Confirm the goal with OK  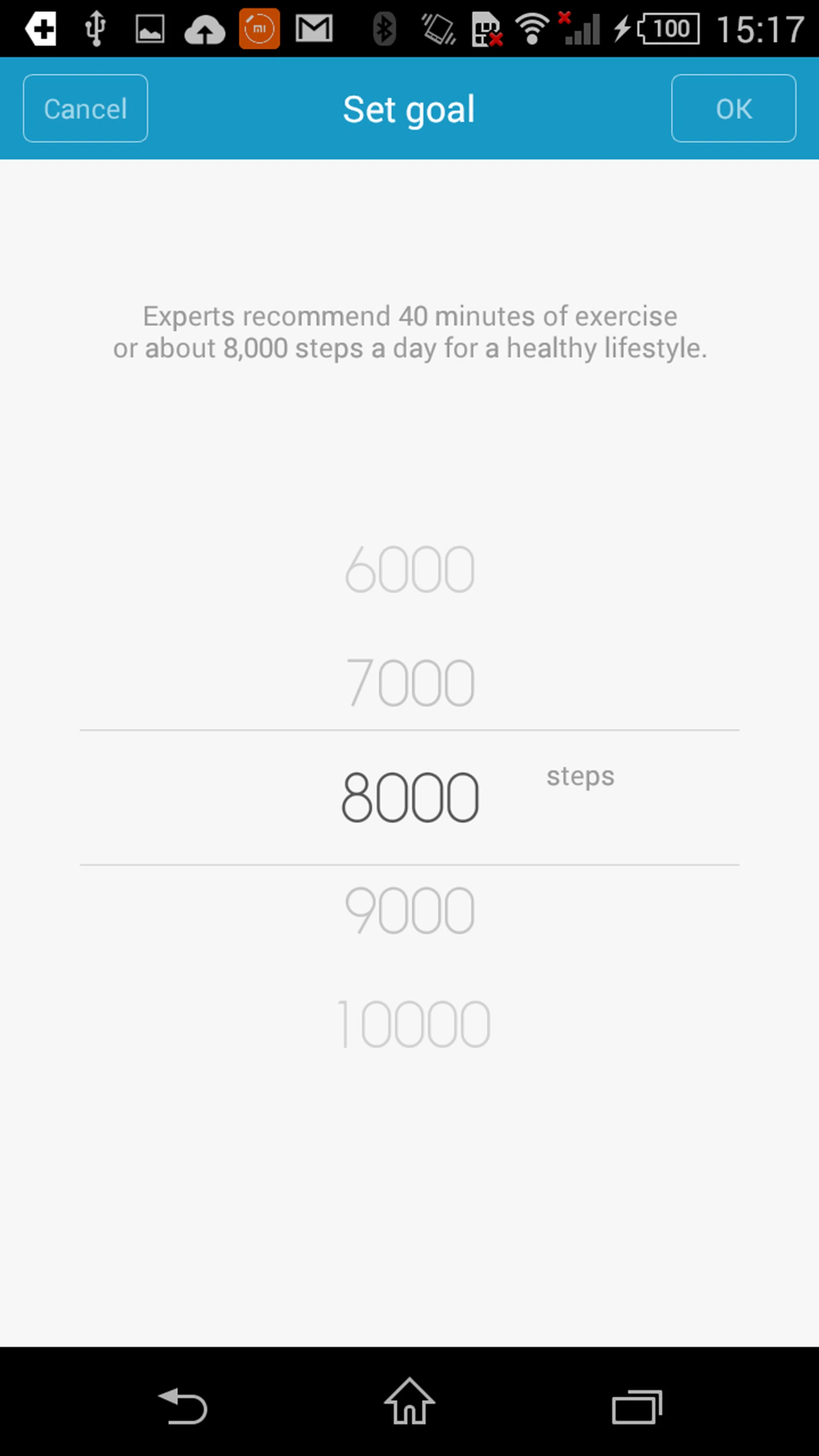[x=733, y=108]
